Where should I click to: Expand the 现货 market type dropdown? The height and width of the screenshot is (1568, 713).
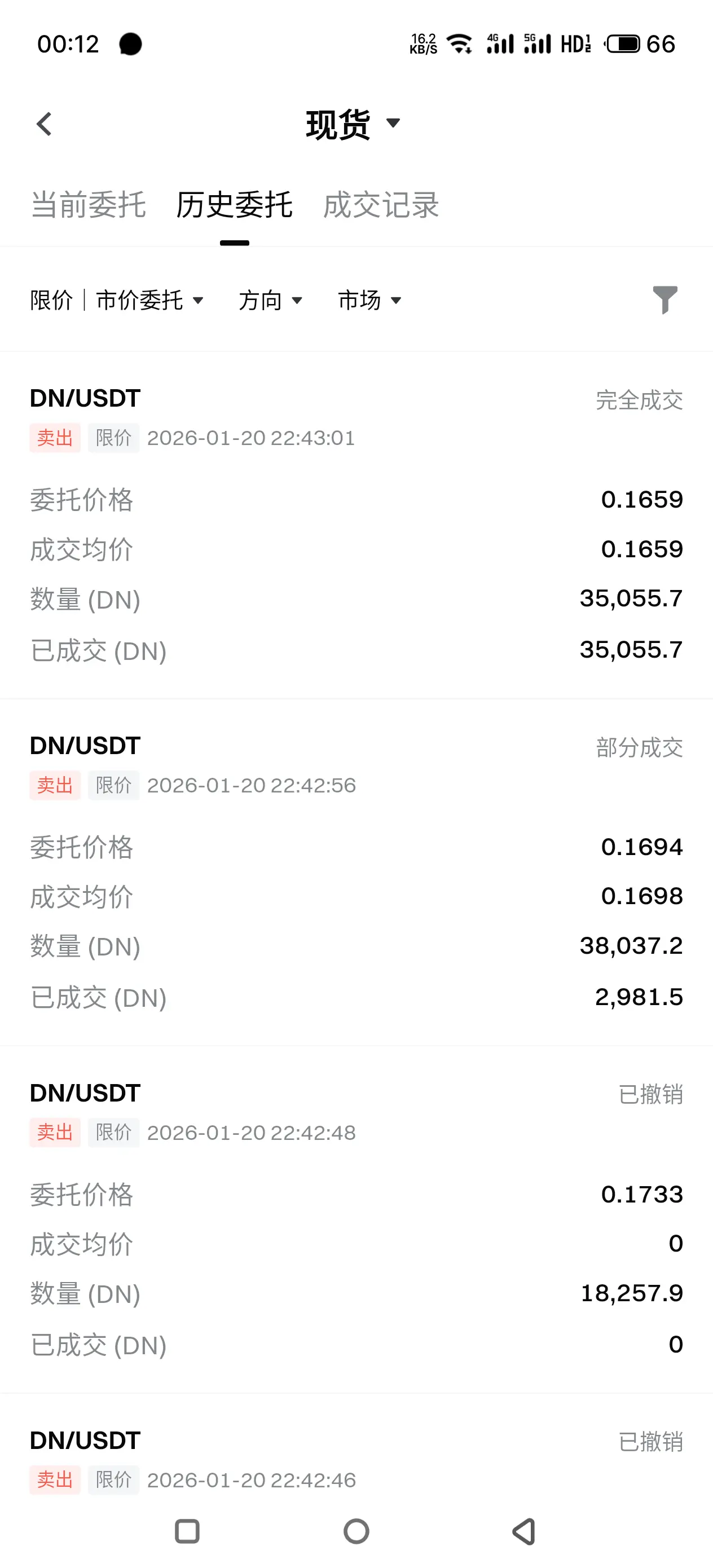[353, 124]
